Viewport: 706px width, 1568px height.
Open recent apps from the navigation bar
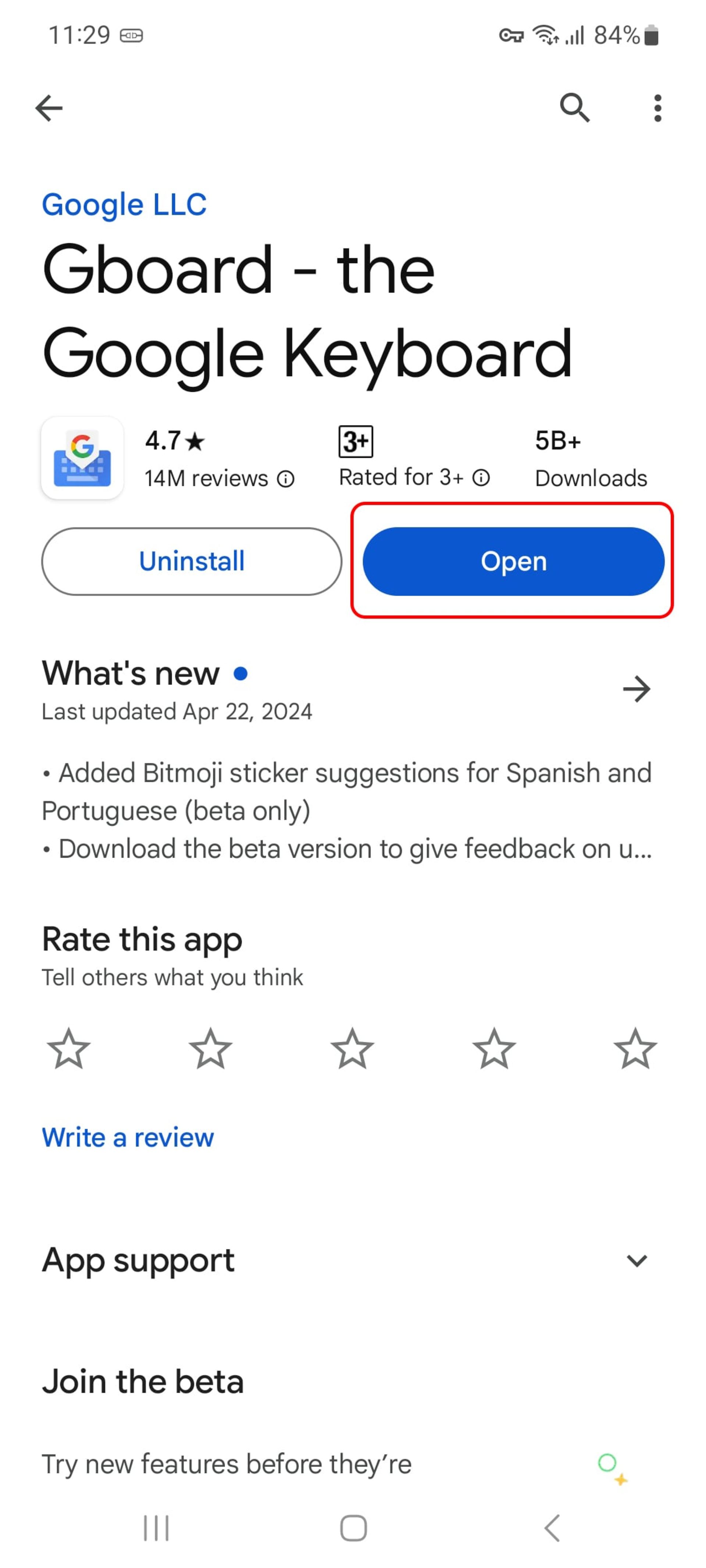click(156, 1528)
